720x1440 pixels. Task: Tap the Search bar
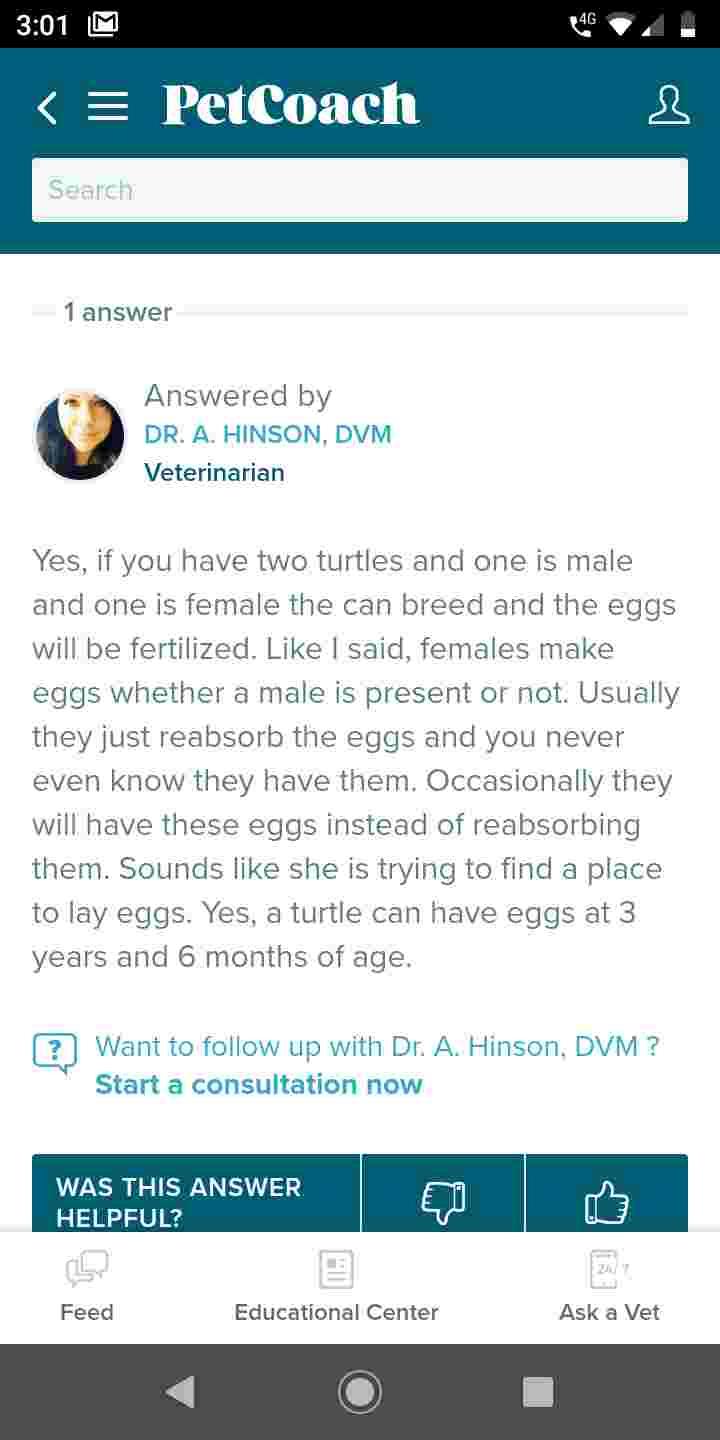coord(360,189)
